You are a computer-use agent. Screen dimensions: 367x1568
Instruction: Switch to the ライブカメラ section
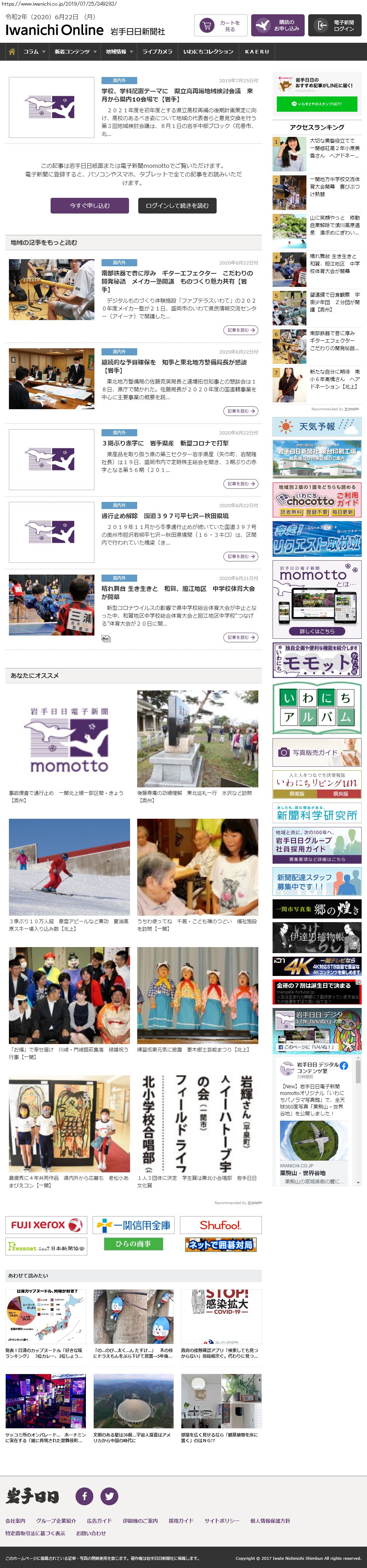coord(157,52)
